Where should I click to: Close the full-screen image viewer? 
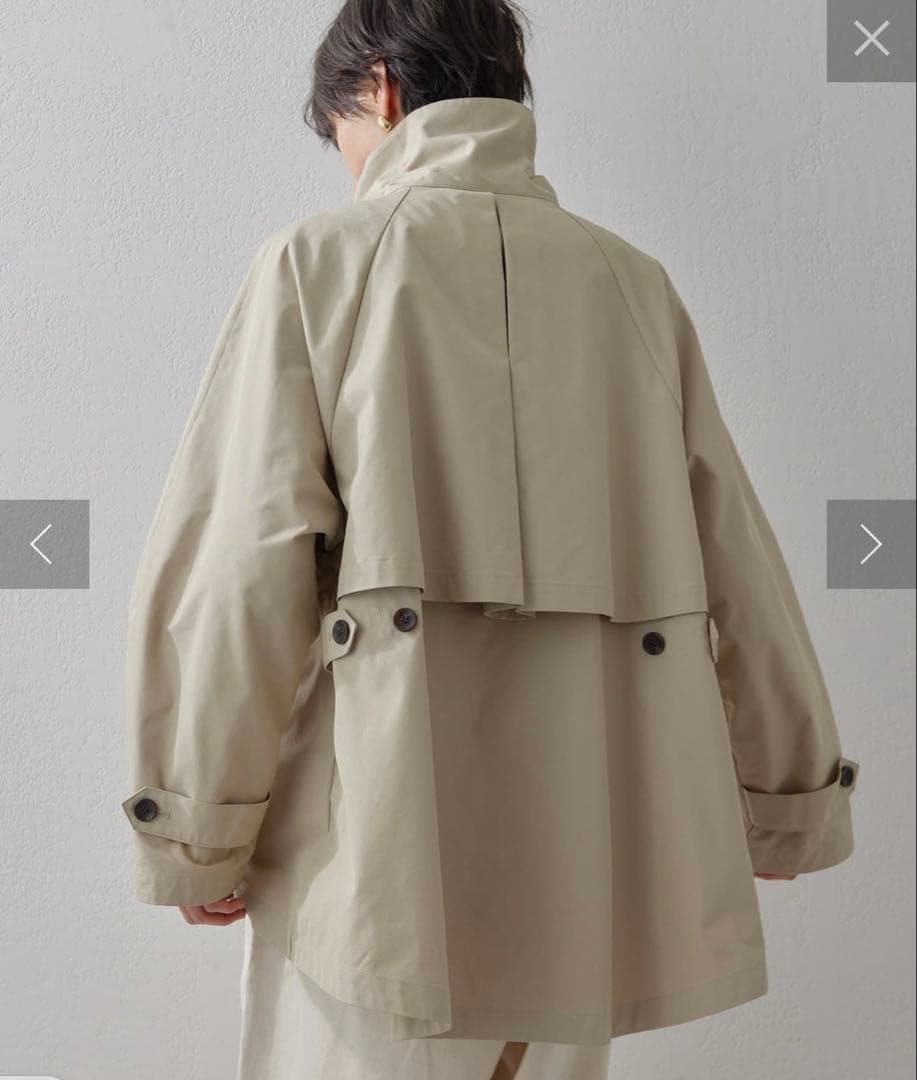point(871,39)
